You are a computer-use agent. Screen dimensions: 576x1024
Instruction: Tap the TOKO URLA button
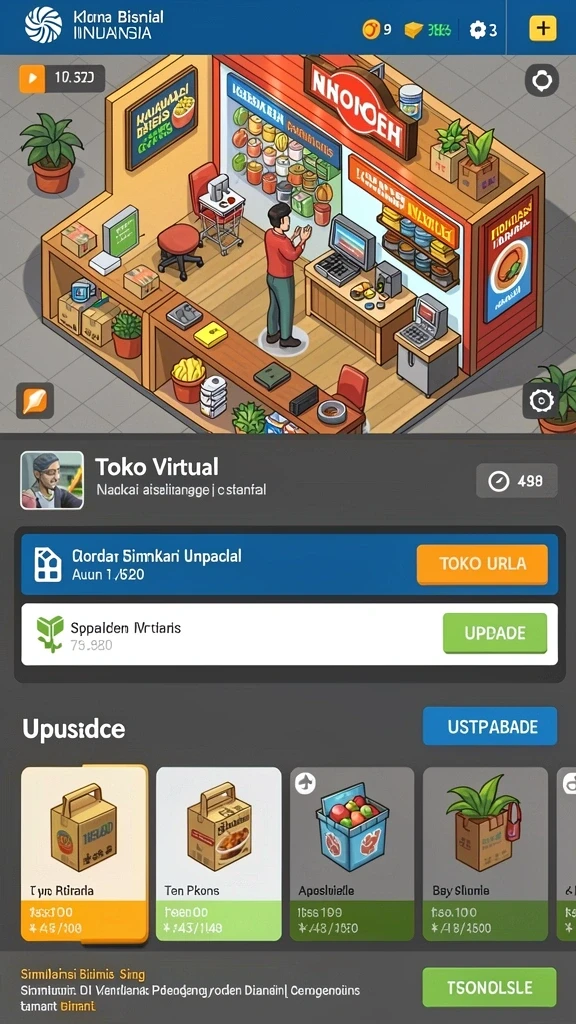pos(482,564)
